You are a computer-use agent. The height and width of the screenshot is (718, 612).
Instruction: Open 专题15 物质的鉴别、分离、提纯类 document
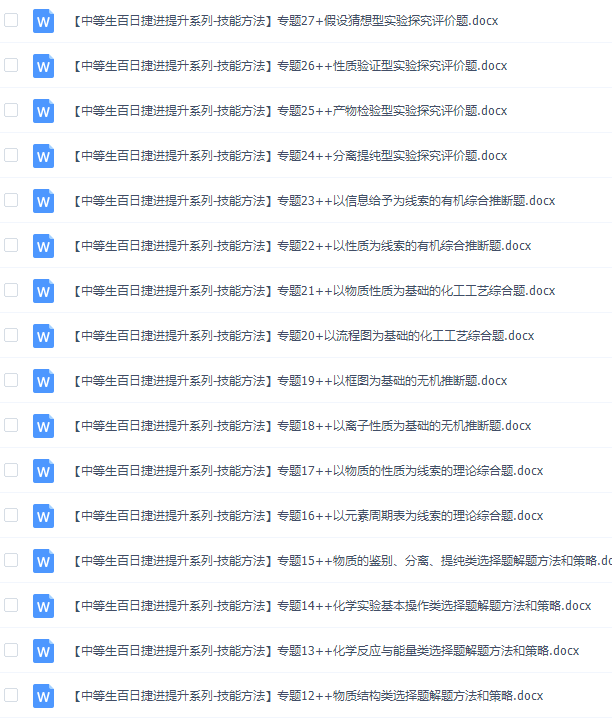click(340, 561)
